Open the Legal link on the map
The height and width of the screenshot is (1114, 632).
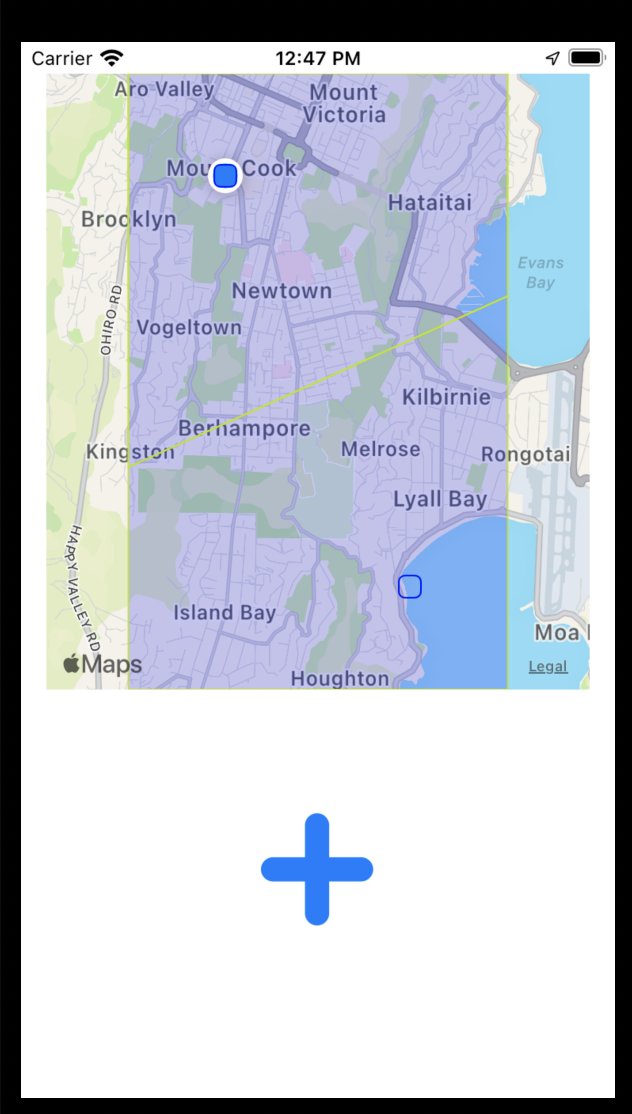pos(547,666)
